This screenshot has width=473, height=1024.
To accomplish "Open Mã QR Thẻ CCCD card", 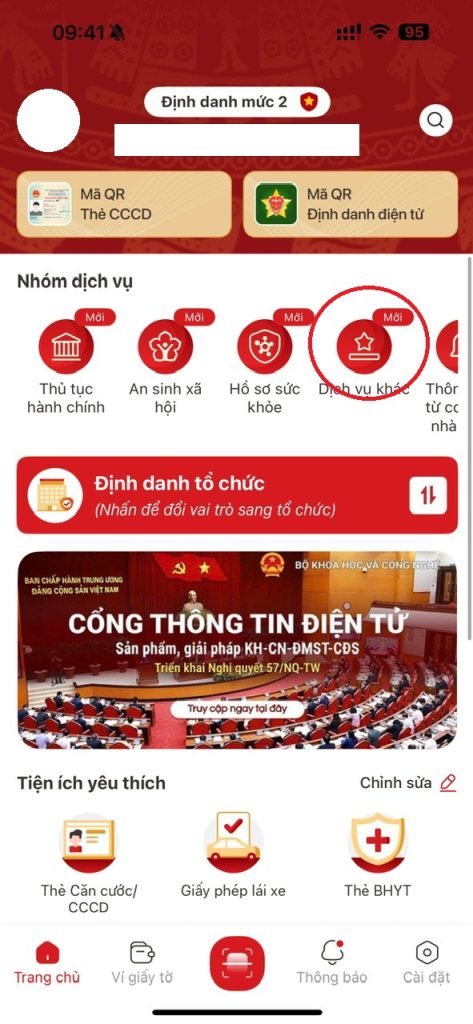I will tap(124, 204).
